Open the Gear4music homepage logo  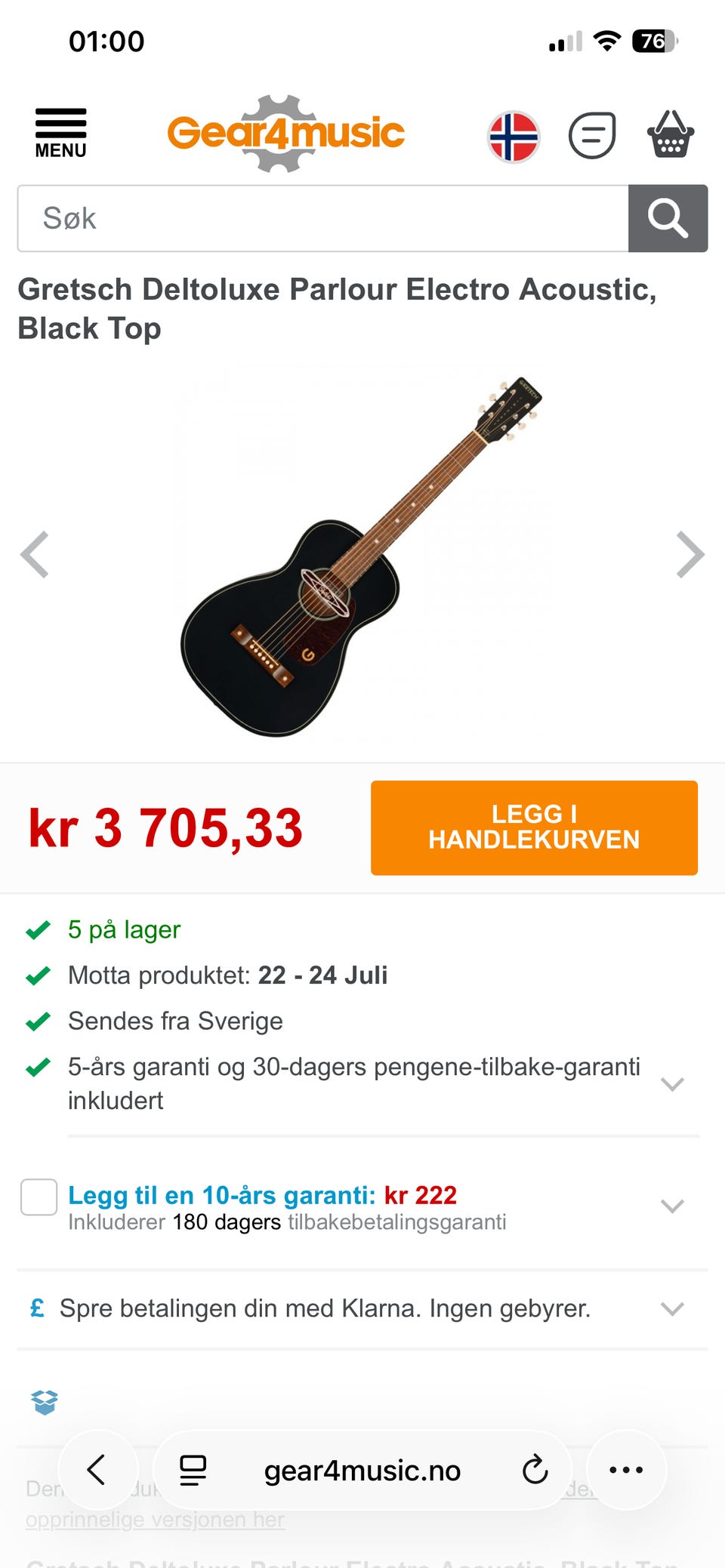point(285,133)
